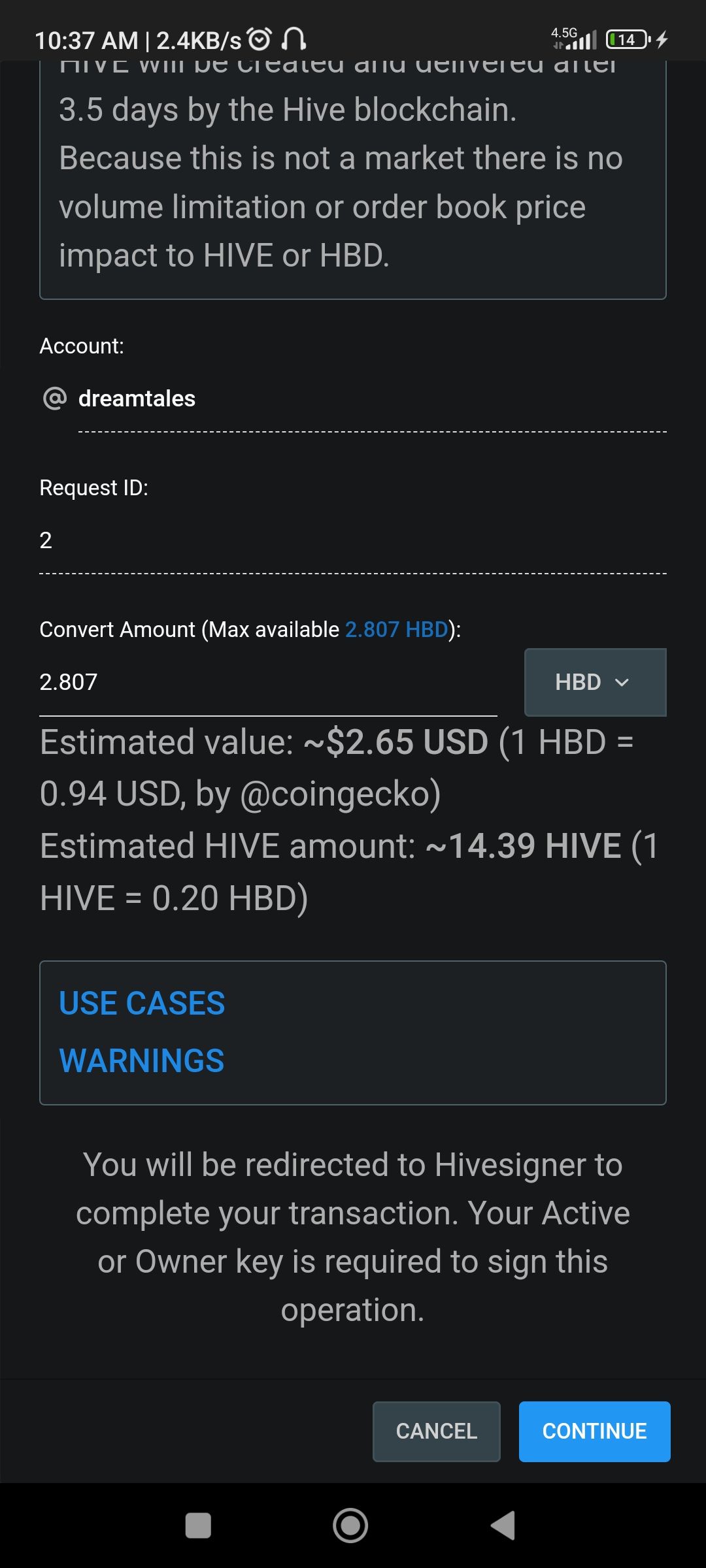This screenshot has height=1568, width=706.
Task: Open the HBD currency dropdown
Action: [x=595, y=682]
